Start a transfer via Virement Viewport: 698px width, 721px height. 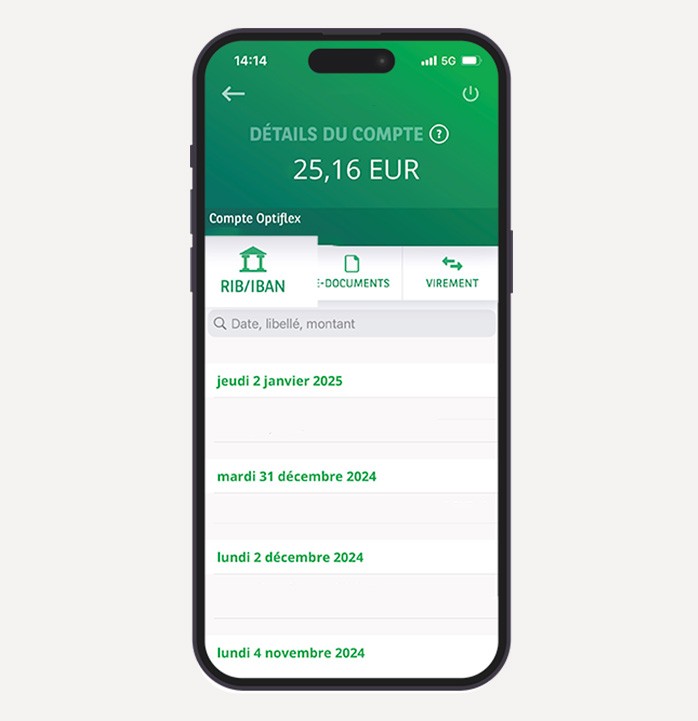(452, 272)
